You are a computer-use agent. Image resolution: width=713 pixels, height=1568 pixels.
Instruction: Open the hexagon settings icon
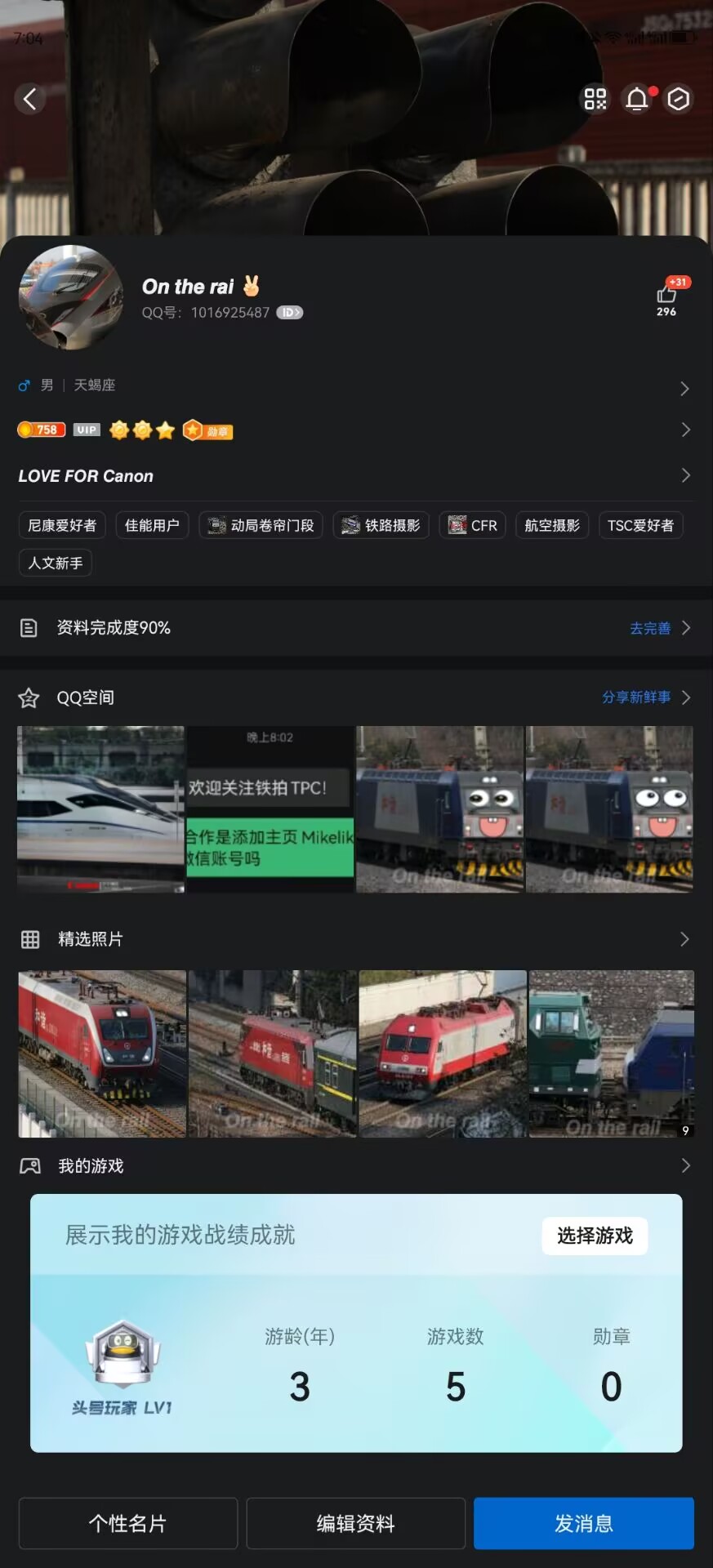(x=678, y=99)
